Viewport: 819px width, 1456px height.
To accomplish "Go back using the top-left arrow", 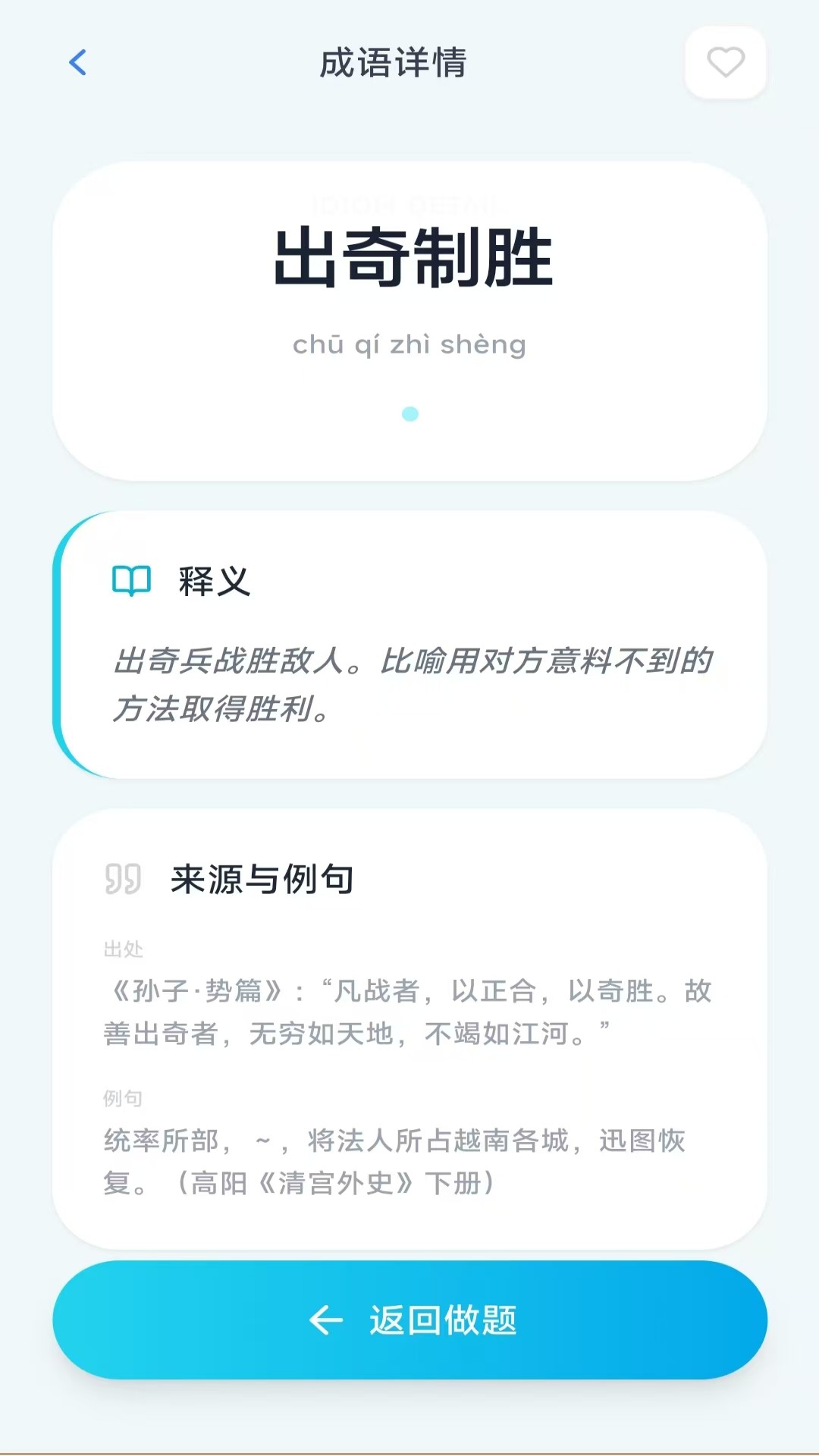I will (77, 62).
